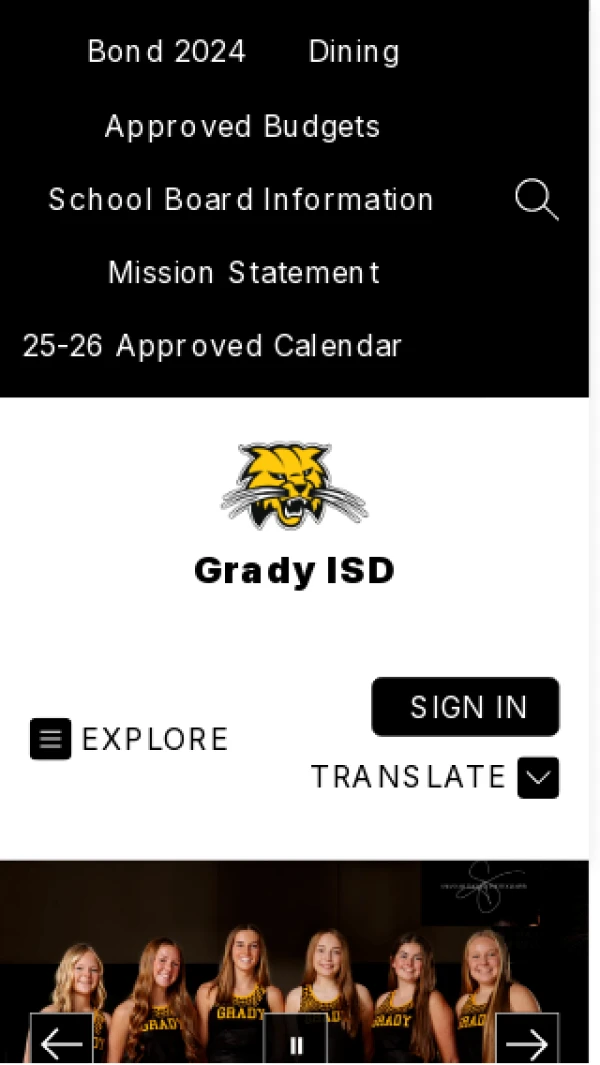Open the Explore menu
This screenshot has height=1065, width=600.
click(x=130, y=739)
